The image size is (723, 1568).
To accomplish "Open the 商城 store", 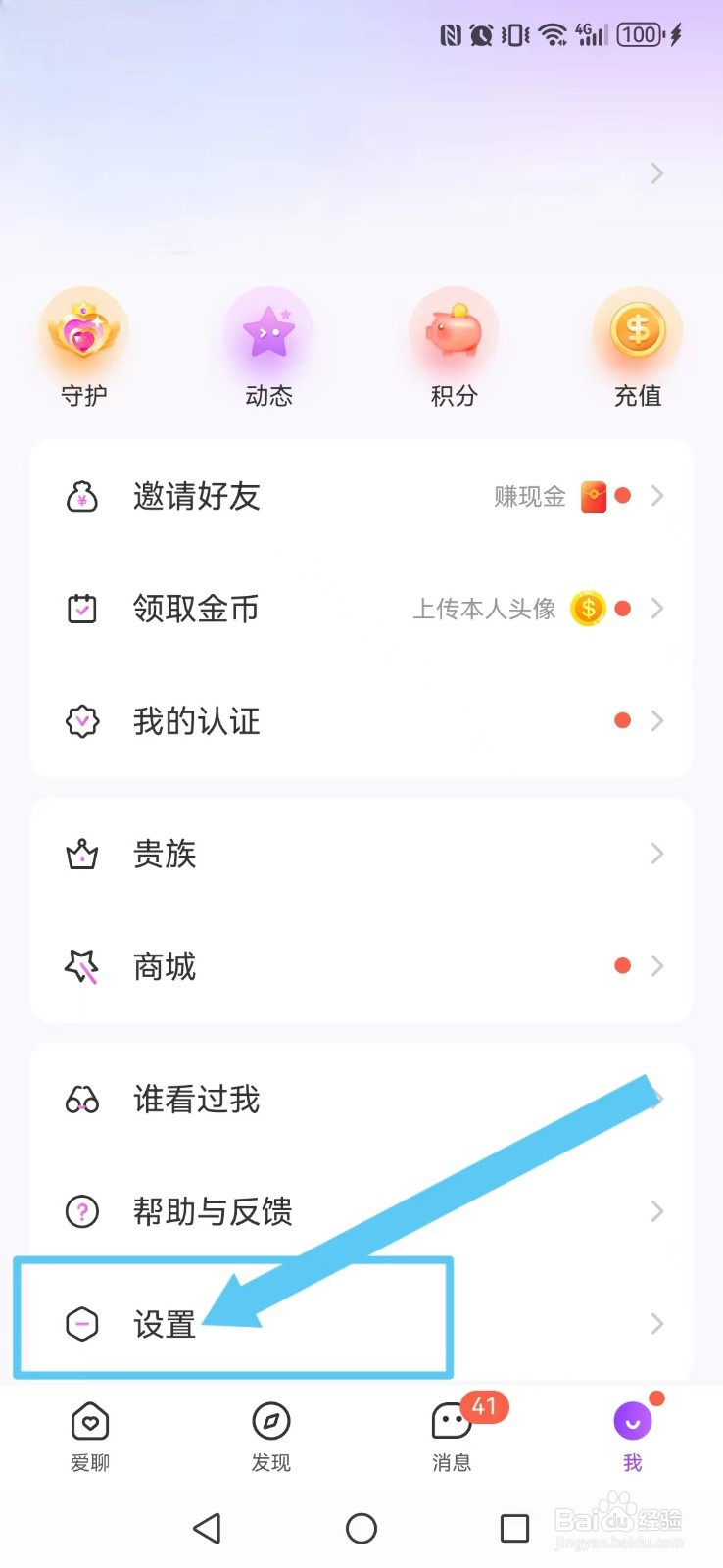I will click(361, 966).
